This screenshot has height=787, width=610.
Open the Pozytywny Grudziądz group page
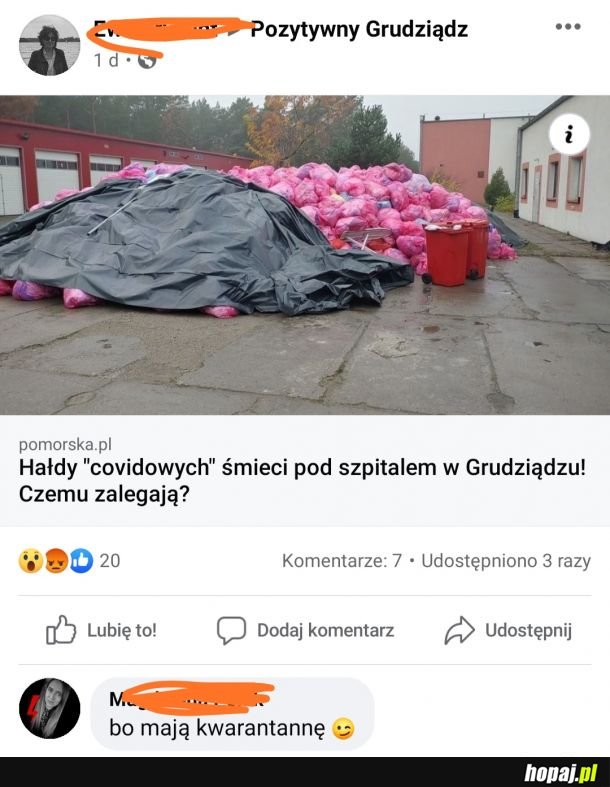(359, 29)
